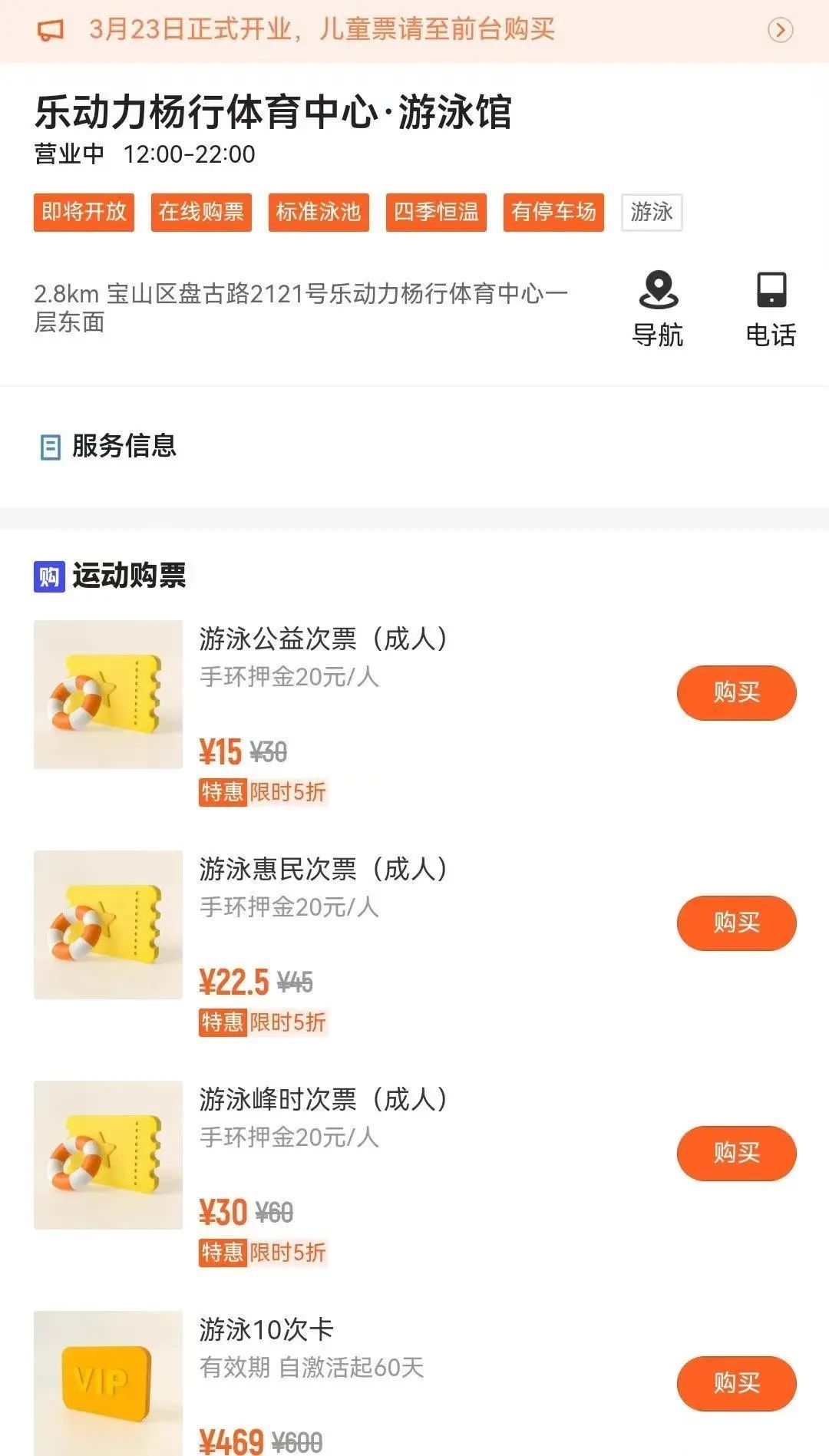Open the 游泳峰时次票 ticket picture

(x=108, y=1155)
